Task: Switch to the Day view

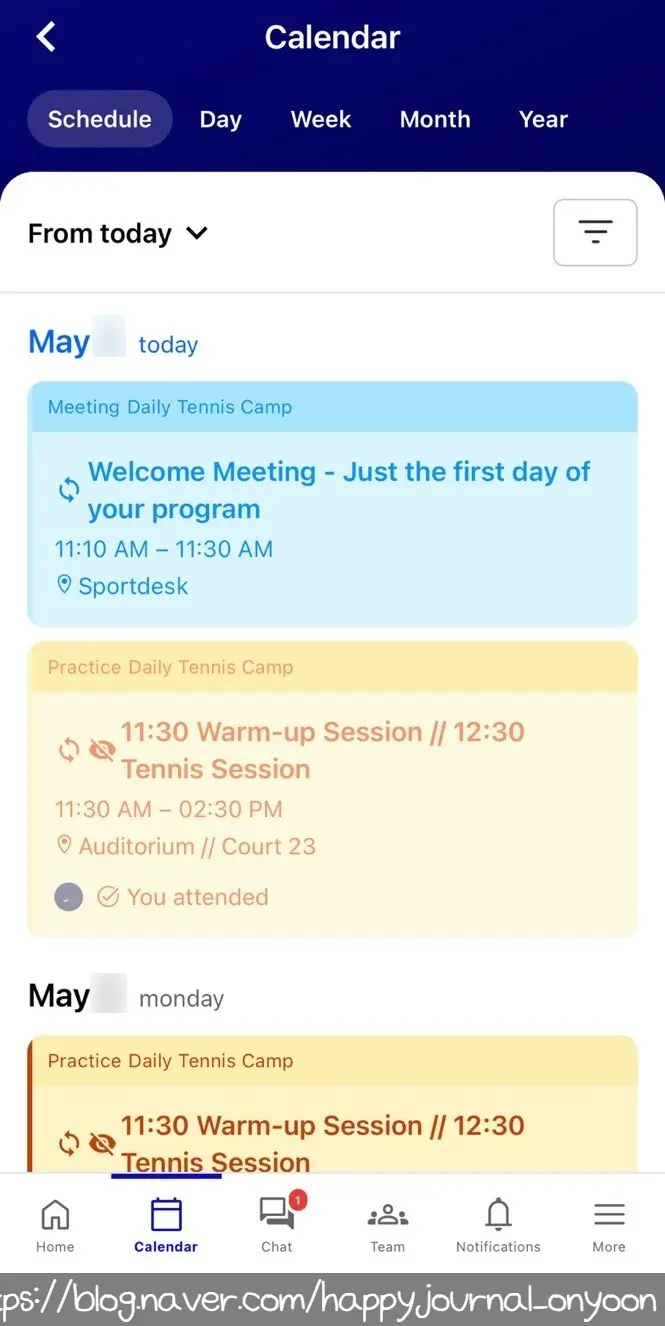Action: 220,119
